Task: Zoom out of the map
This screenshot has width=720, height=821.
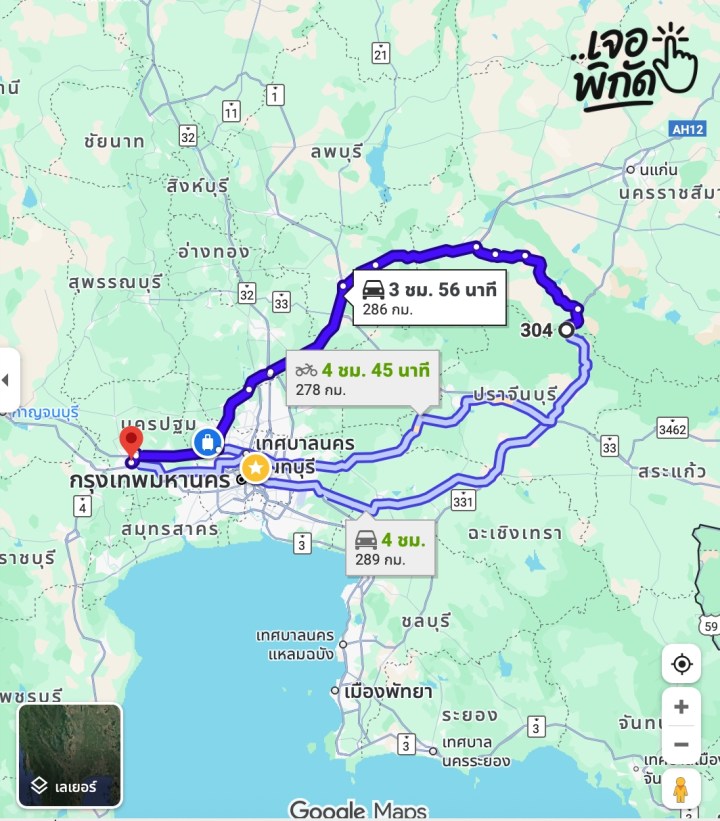Action: point(681,744)
